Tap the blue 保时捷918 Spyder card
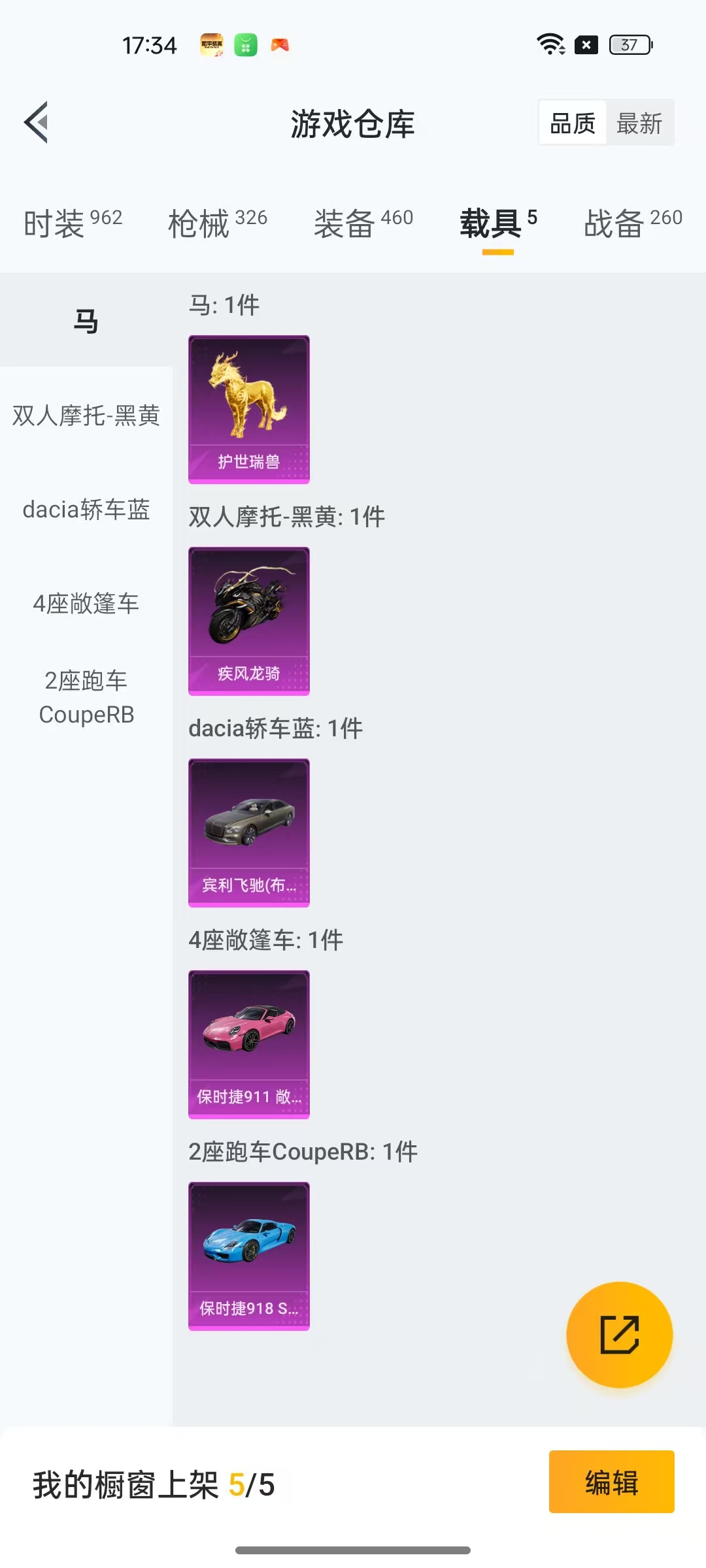The width and height of the screenshot is (706, 1568). click(248, 1256)
